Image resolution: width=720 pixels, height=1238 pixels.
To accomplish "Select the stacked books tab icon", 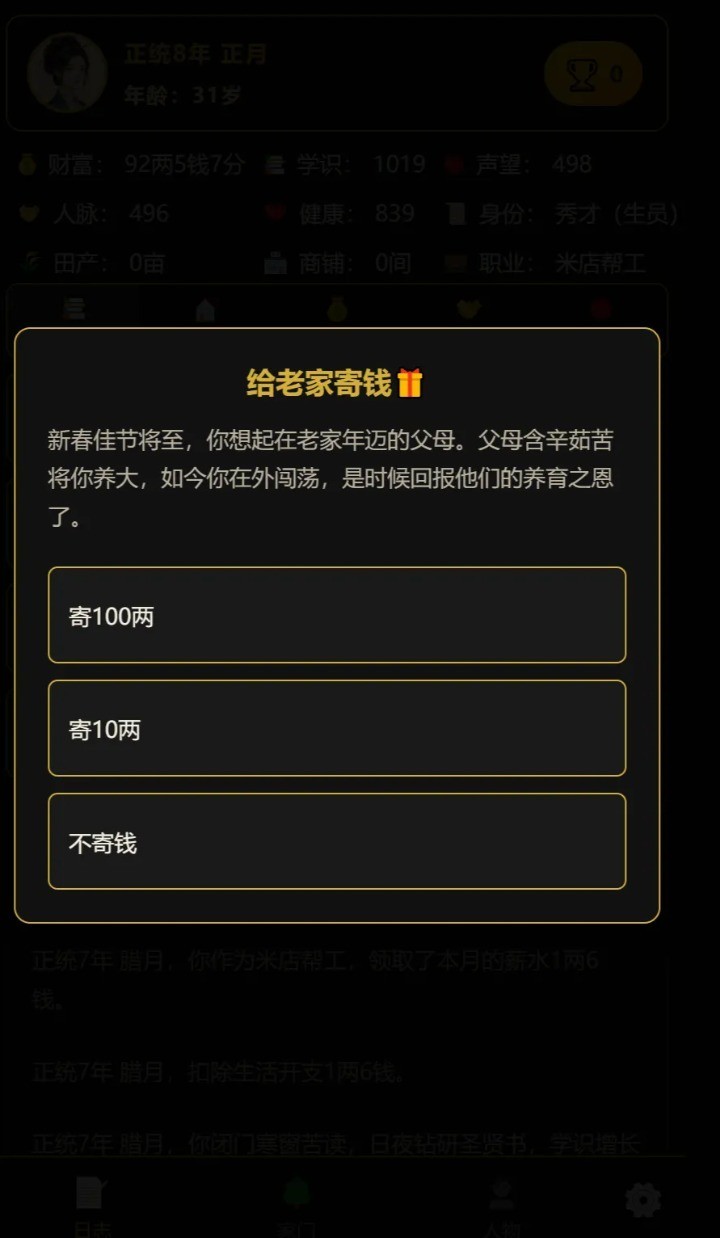I will pyautogui.click(x=73, y=309).
